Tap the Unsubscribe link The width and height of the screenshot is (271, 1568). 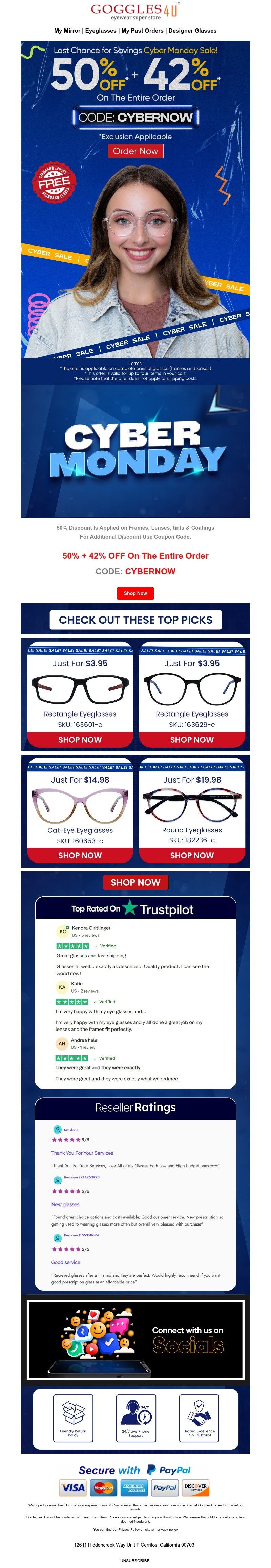tap(135, 1560)
